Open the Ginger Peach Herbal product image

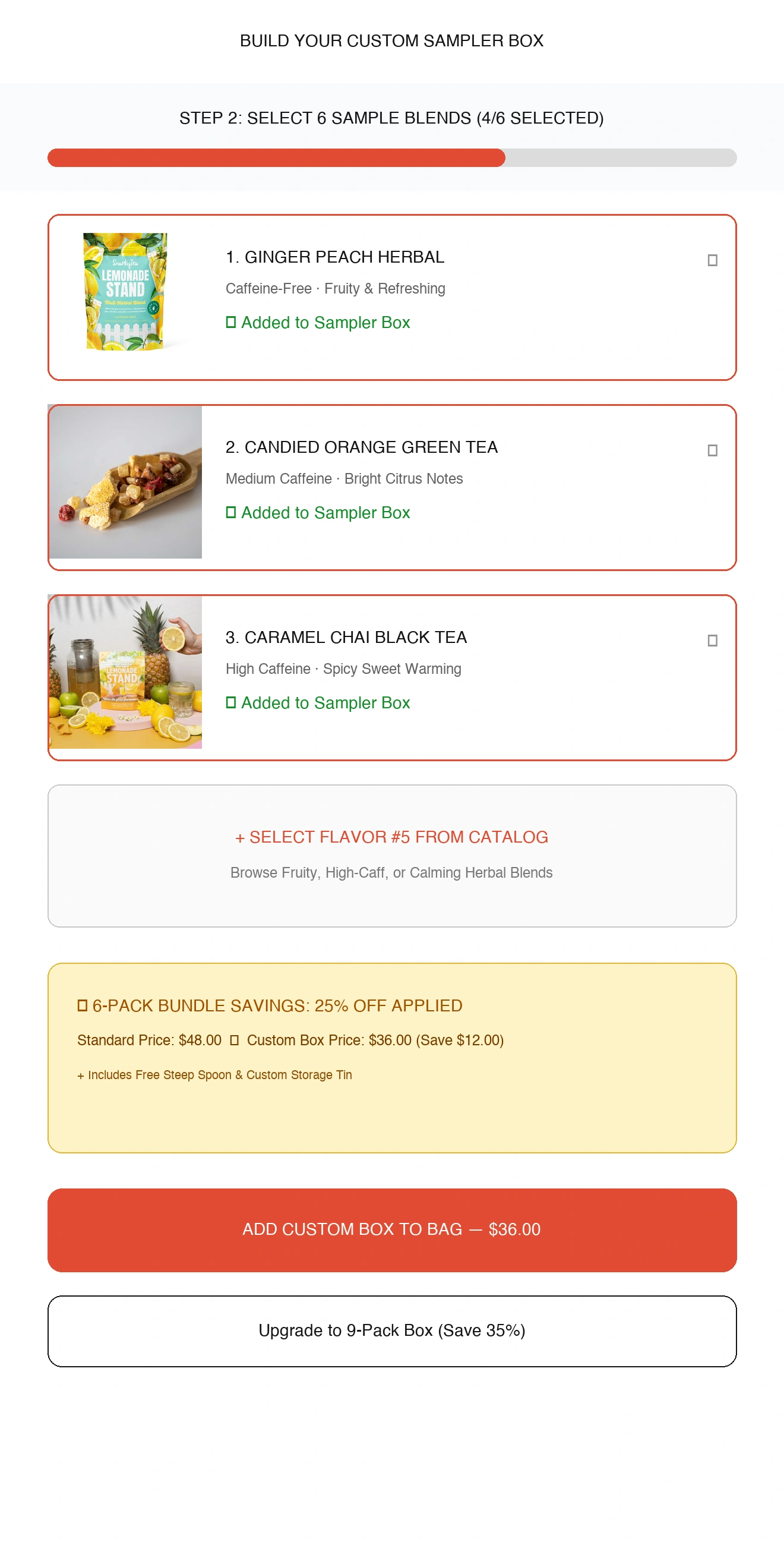(125, 292)
